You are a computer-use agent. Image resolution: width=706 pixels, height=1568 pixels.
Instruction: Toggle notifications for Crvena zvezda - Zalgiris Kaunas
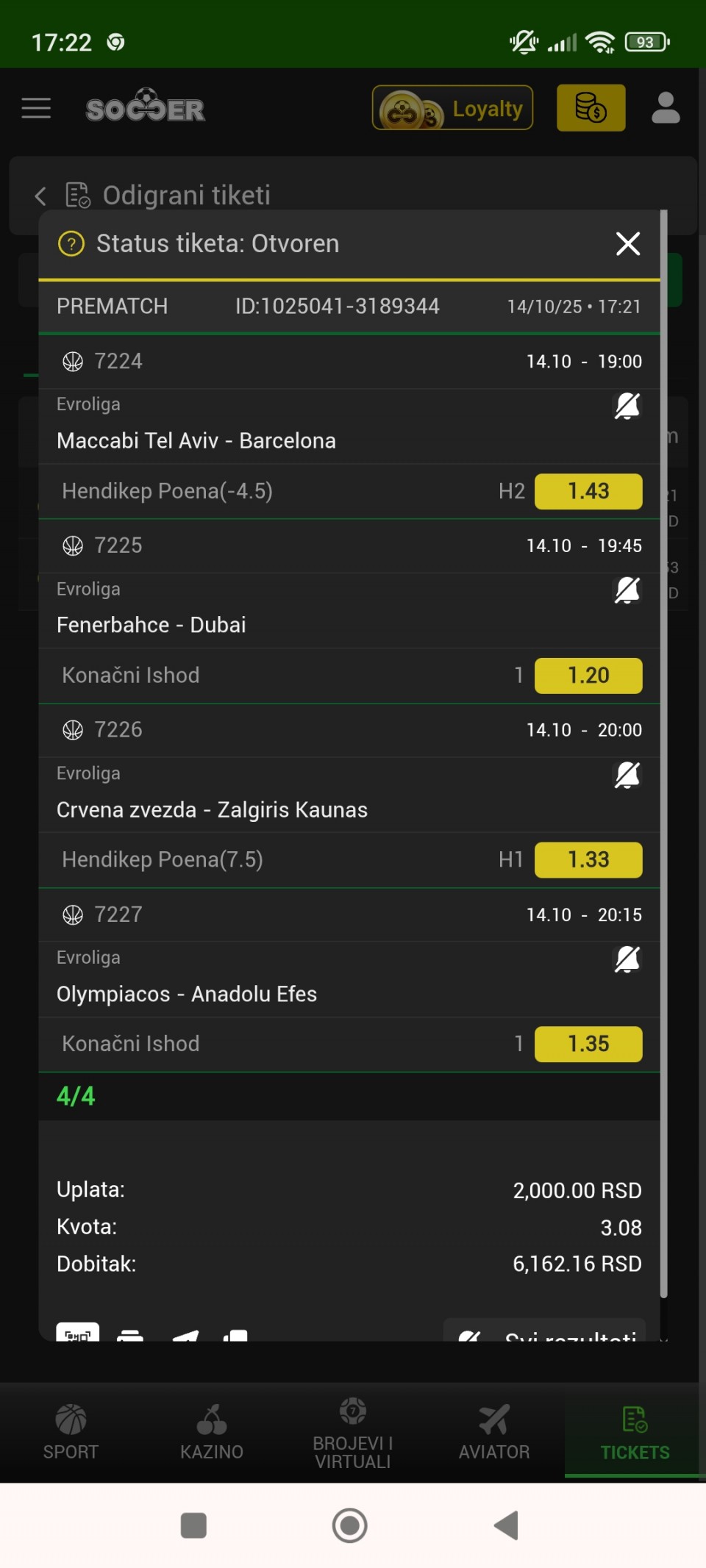click(x=627, y=774)
